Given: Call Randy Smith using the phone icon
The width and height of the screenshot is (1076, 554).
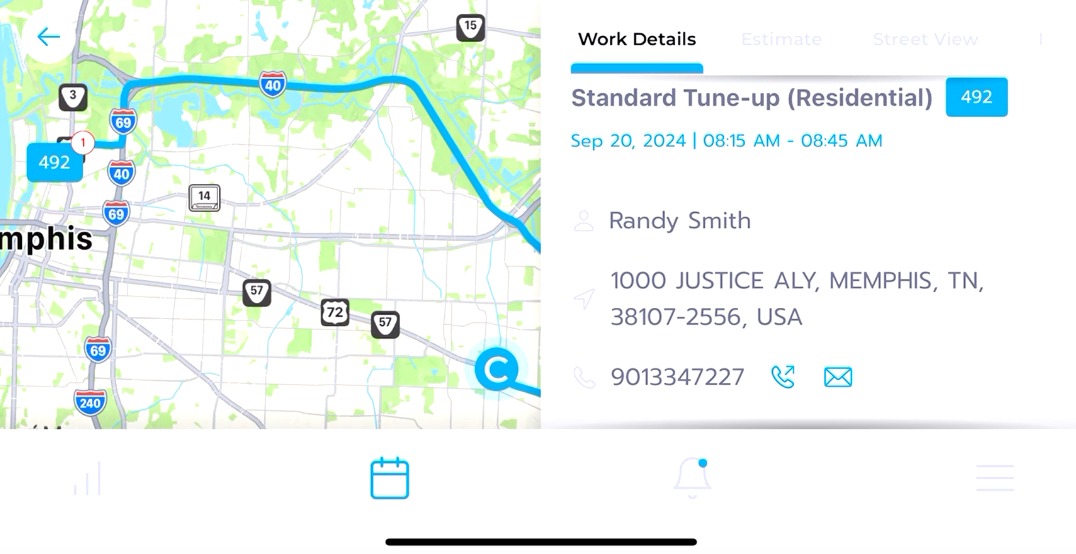Looking at the screenshot, I should 782,377.
